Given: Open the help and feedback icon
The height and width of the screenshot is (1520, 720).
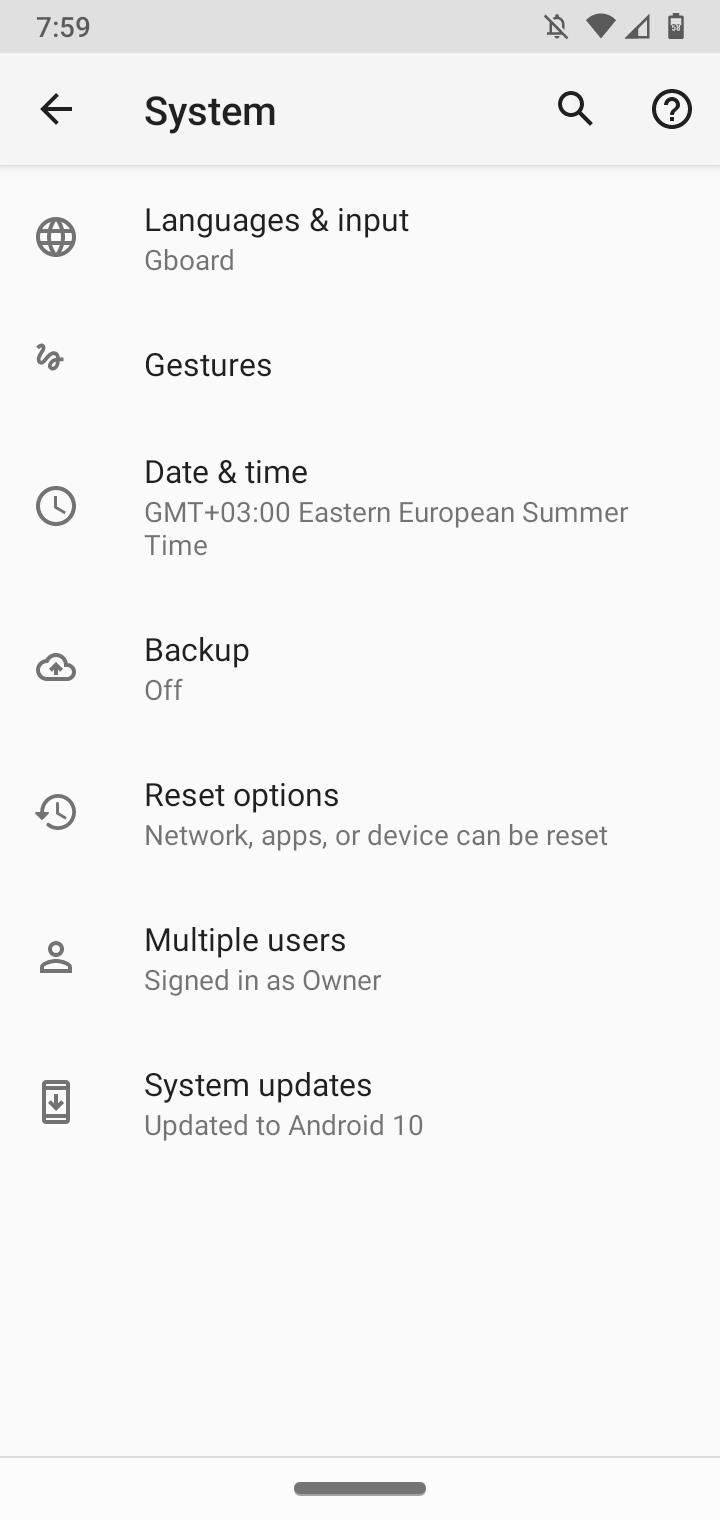Looking at the screenshot, I should tap(671, 109).
